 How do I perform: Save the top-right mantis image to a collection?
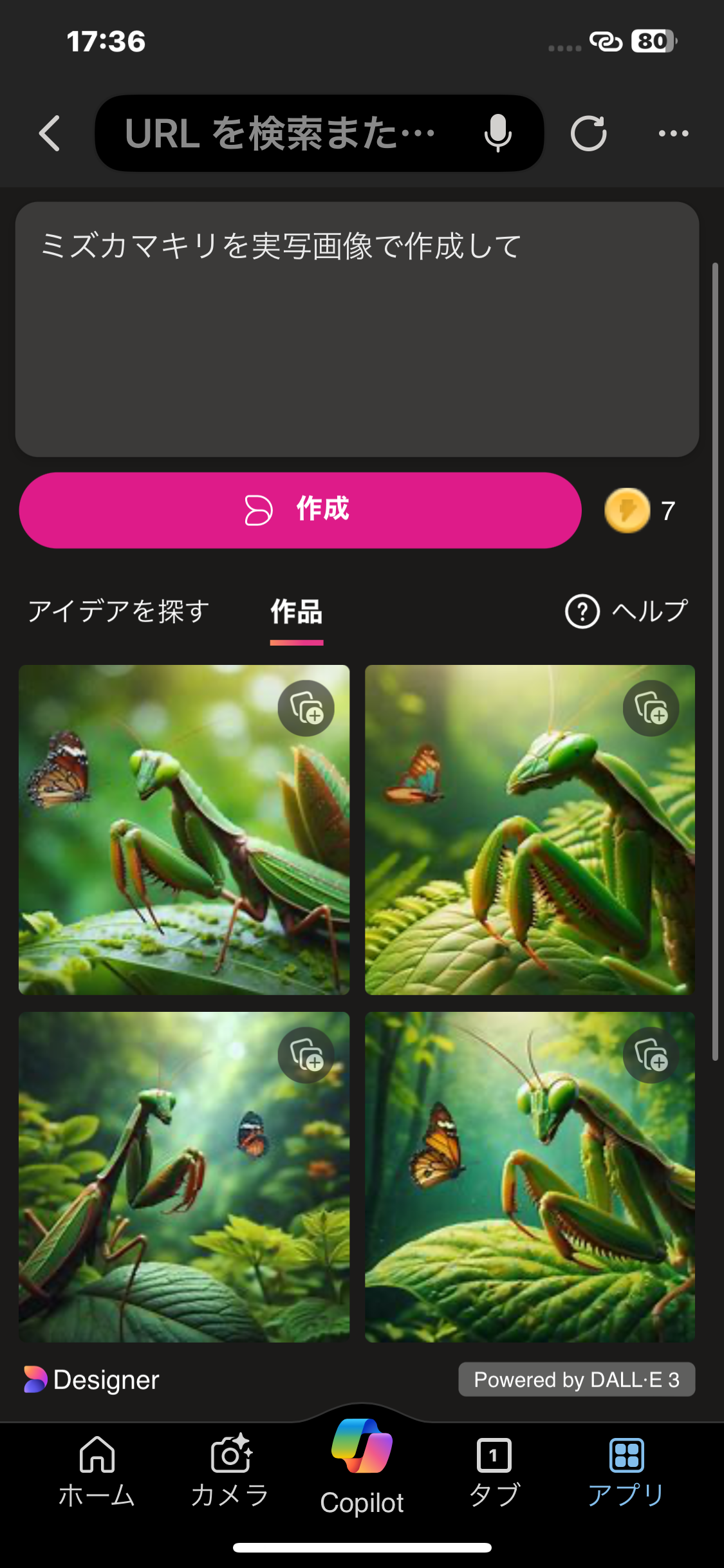tap(651, 708)
